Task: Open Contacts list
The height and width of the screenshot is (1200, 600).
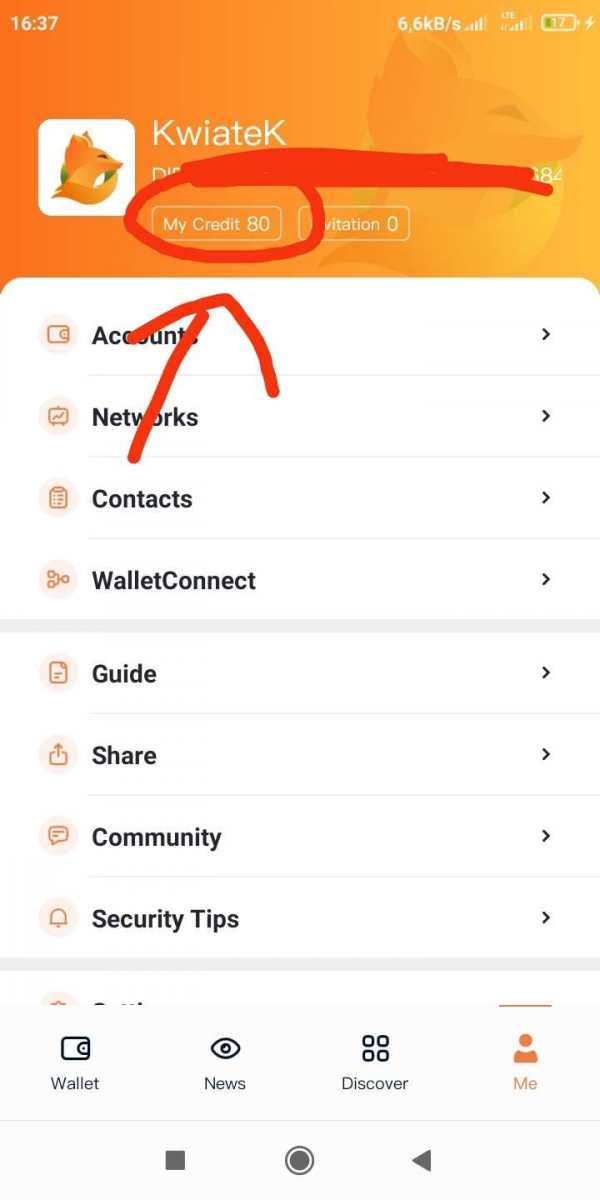Action: point(300,499)
